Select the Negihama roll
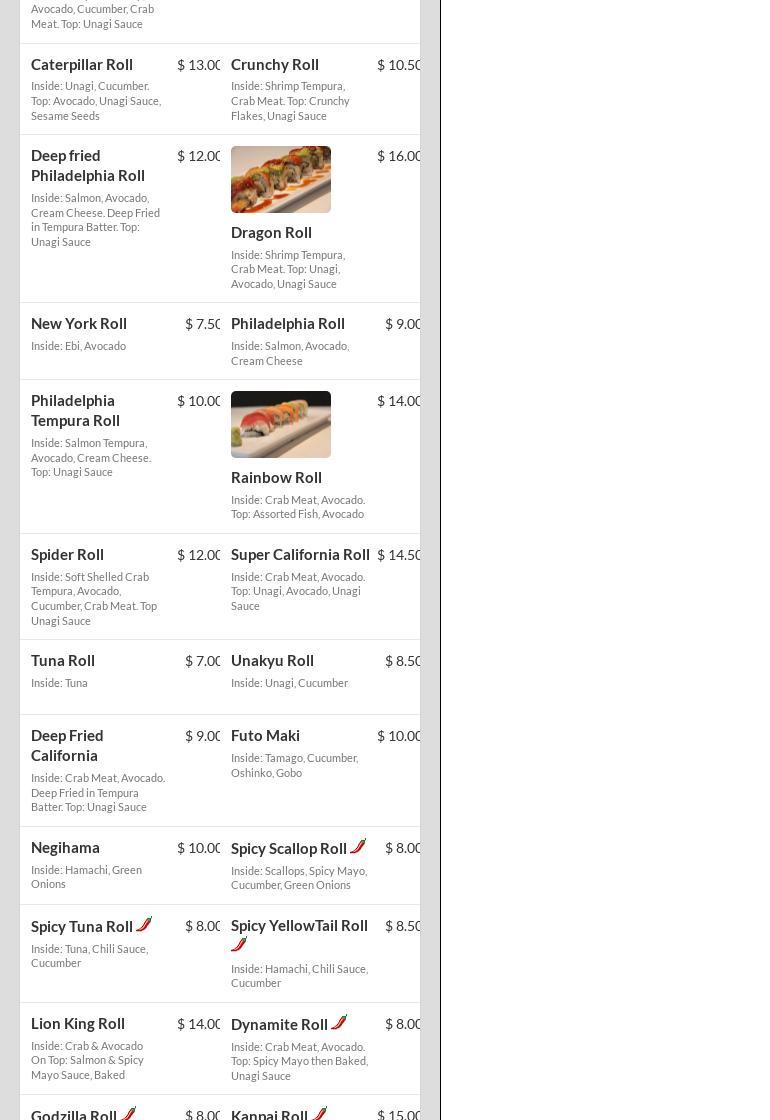Viewport: 770px width, 1120px height. (65, 848)
